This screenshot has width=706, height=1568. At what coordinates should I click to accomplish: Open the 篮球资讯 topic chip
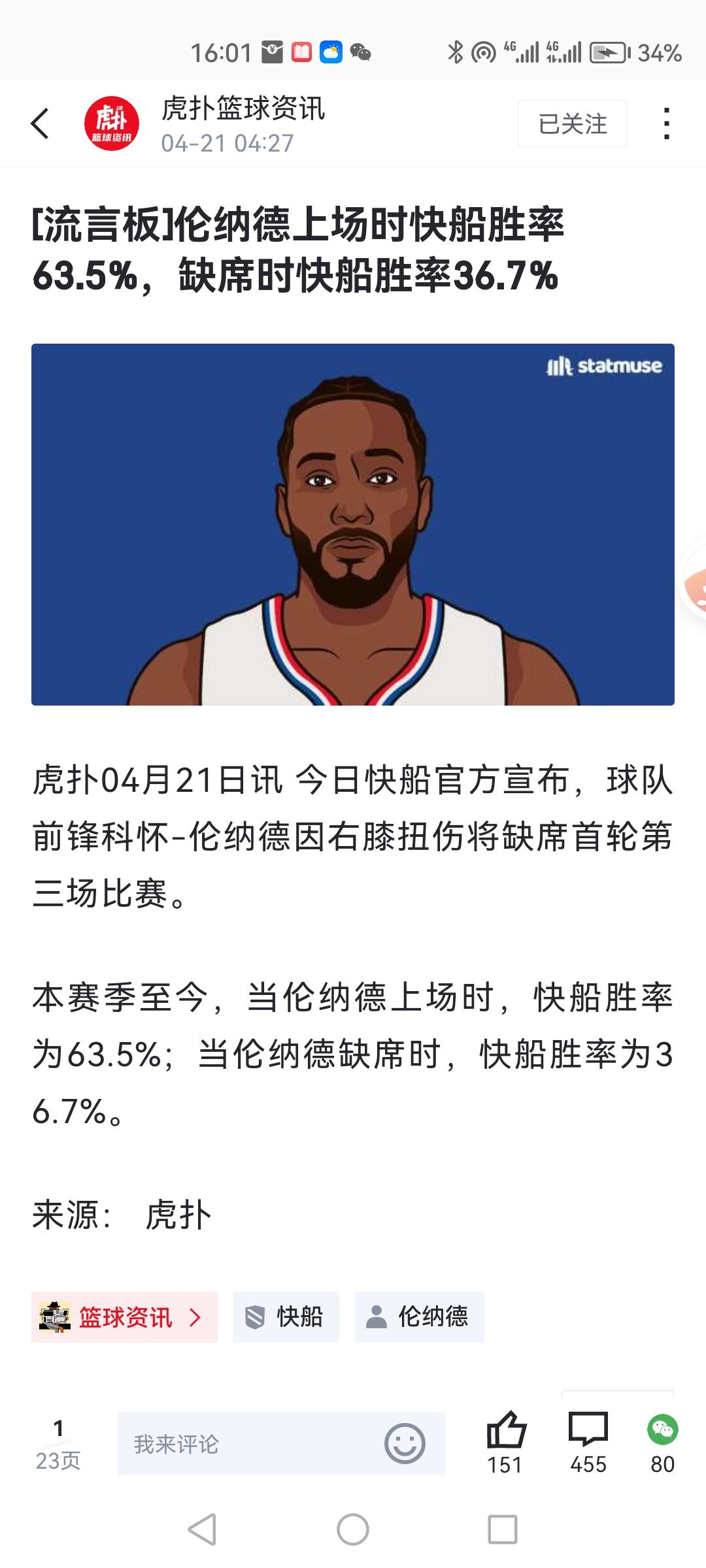tap(124, 1316)
